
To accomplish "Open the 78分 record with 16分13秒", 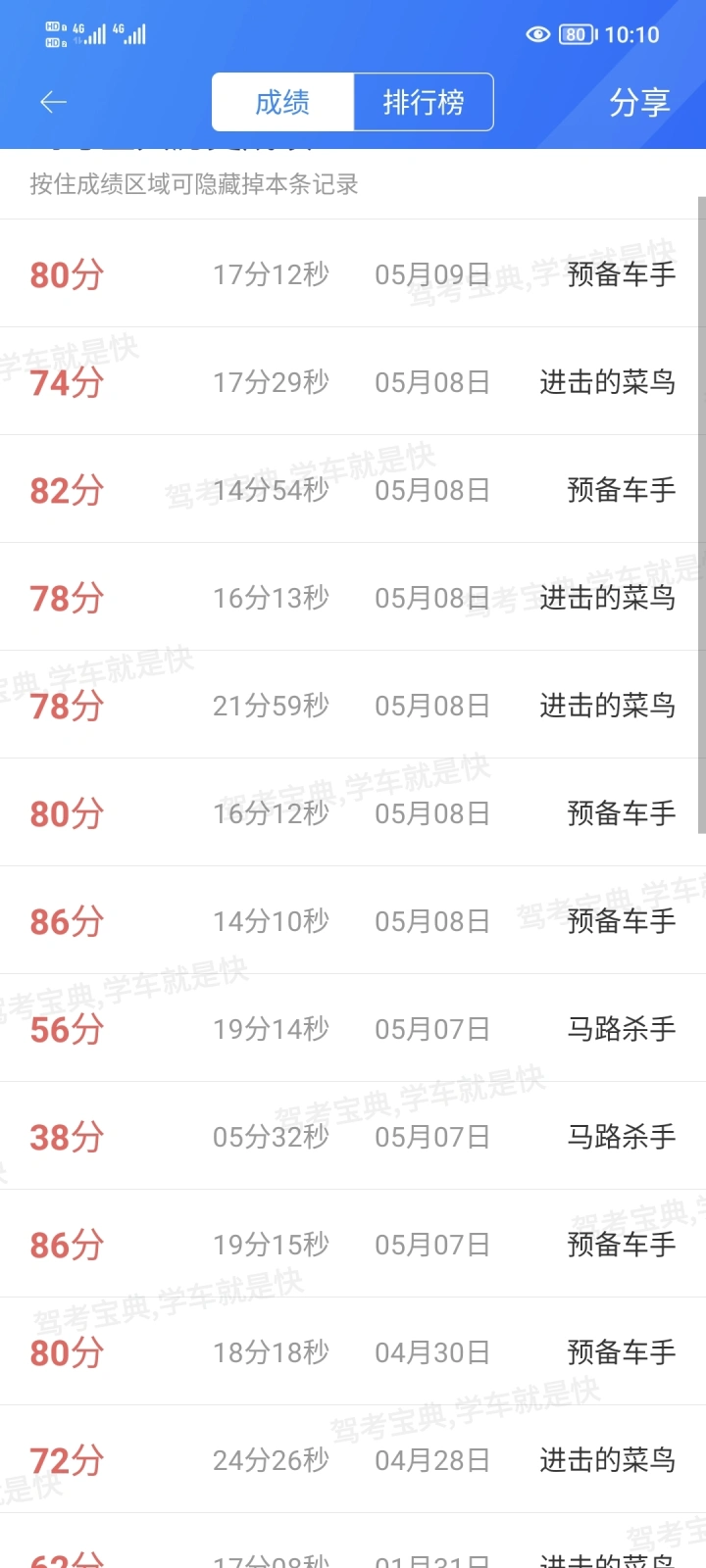I will pyautogui.click(x=353, y=597).
